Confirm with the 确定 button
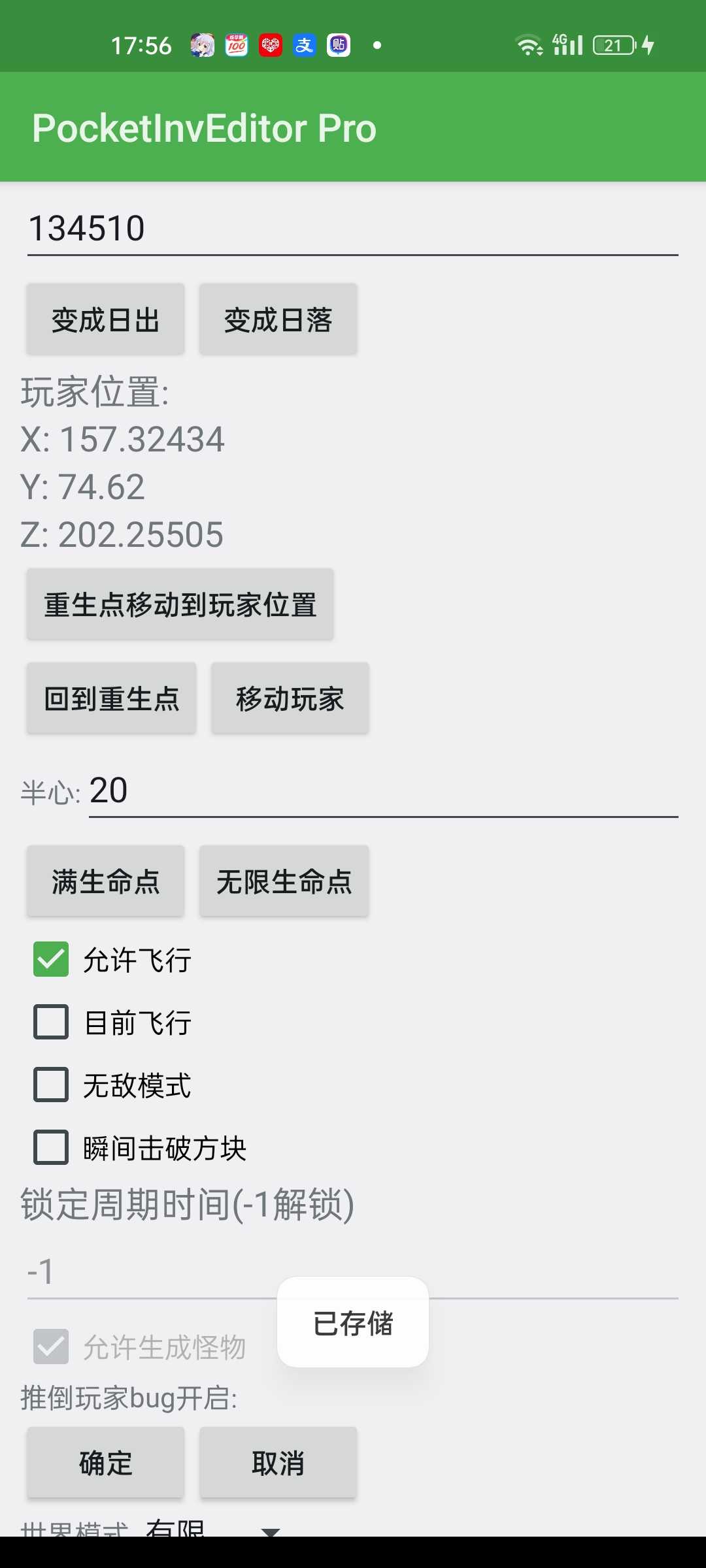Viewport: 706px width, 1568px height. pos(105,1463)
